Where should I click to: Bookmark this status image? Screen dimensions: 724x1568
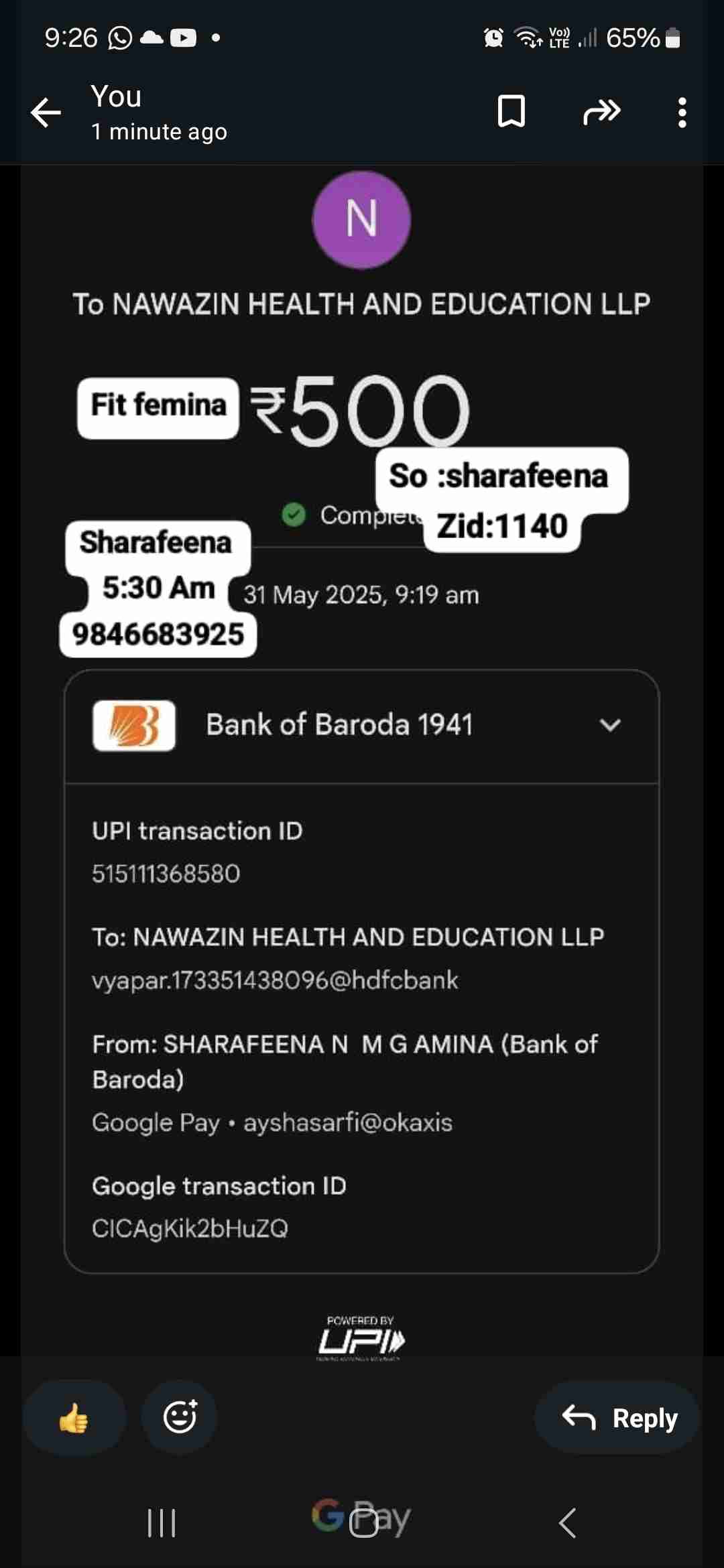511,111
